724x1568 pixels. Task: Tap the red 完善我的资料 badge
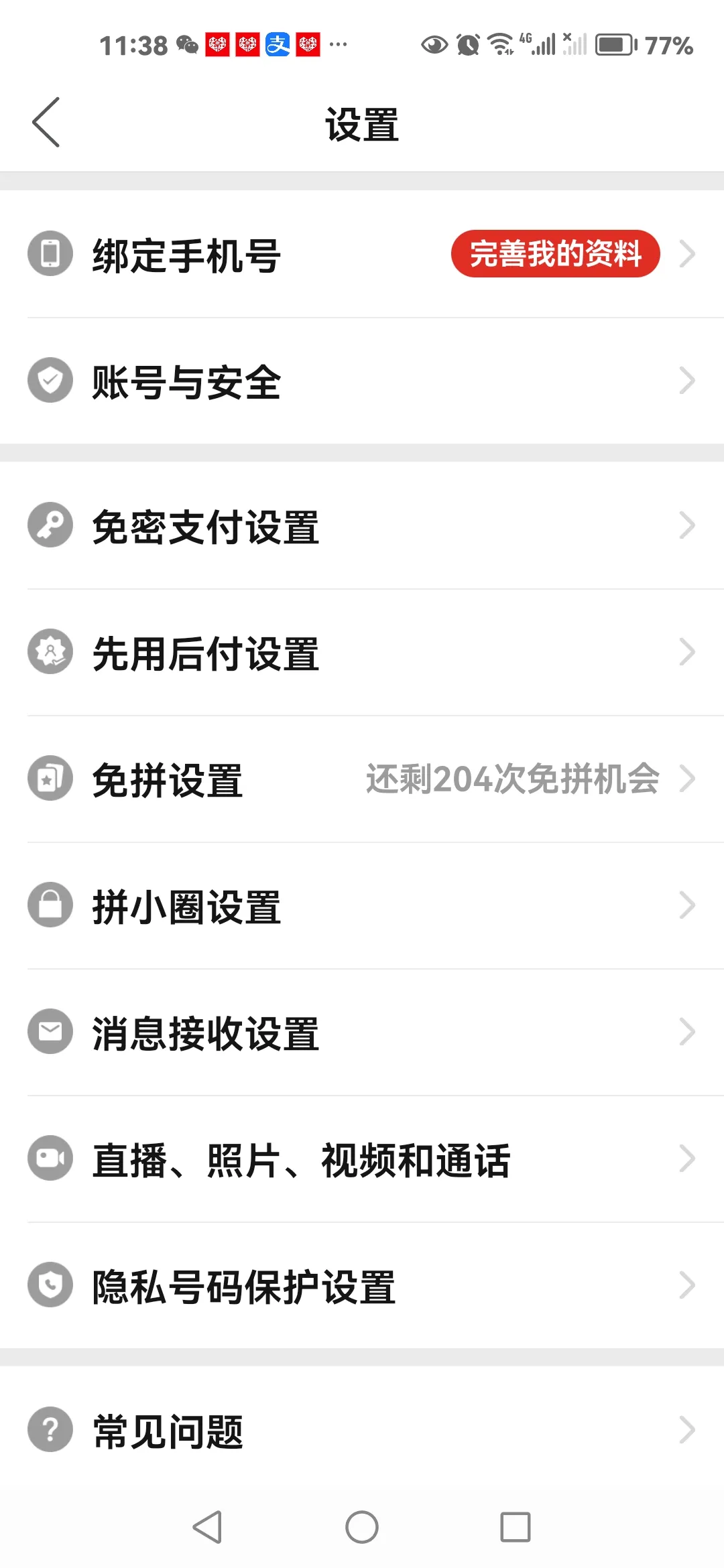(x=555, y=254)
